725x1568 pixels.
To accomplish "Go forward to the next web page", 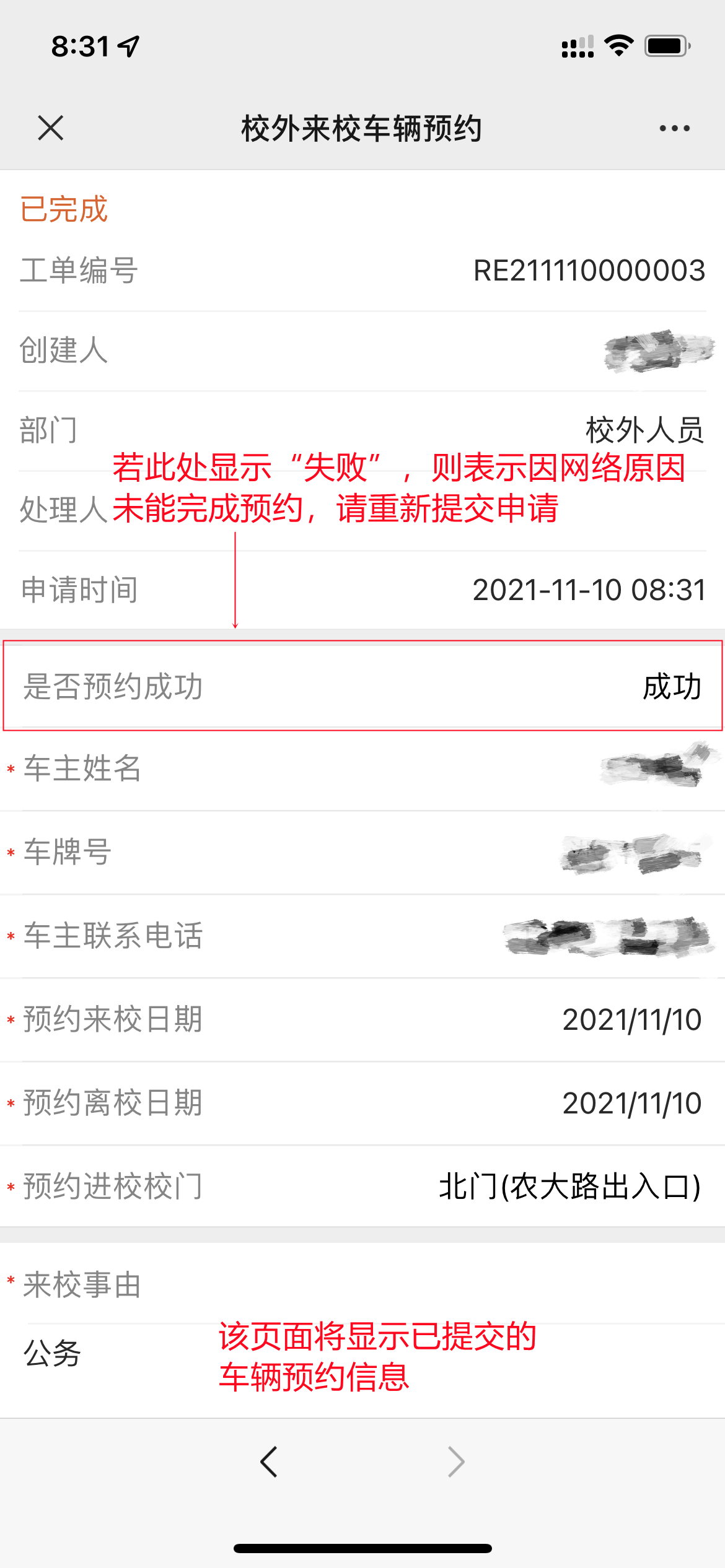I will tap(456, 1462).
